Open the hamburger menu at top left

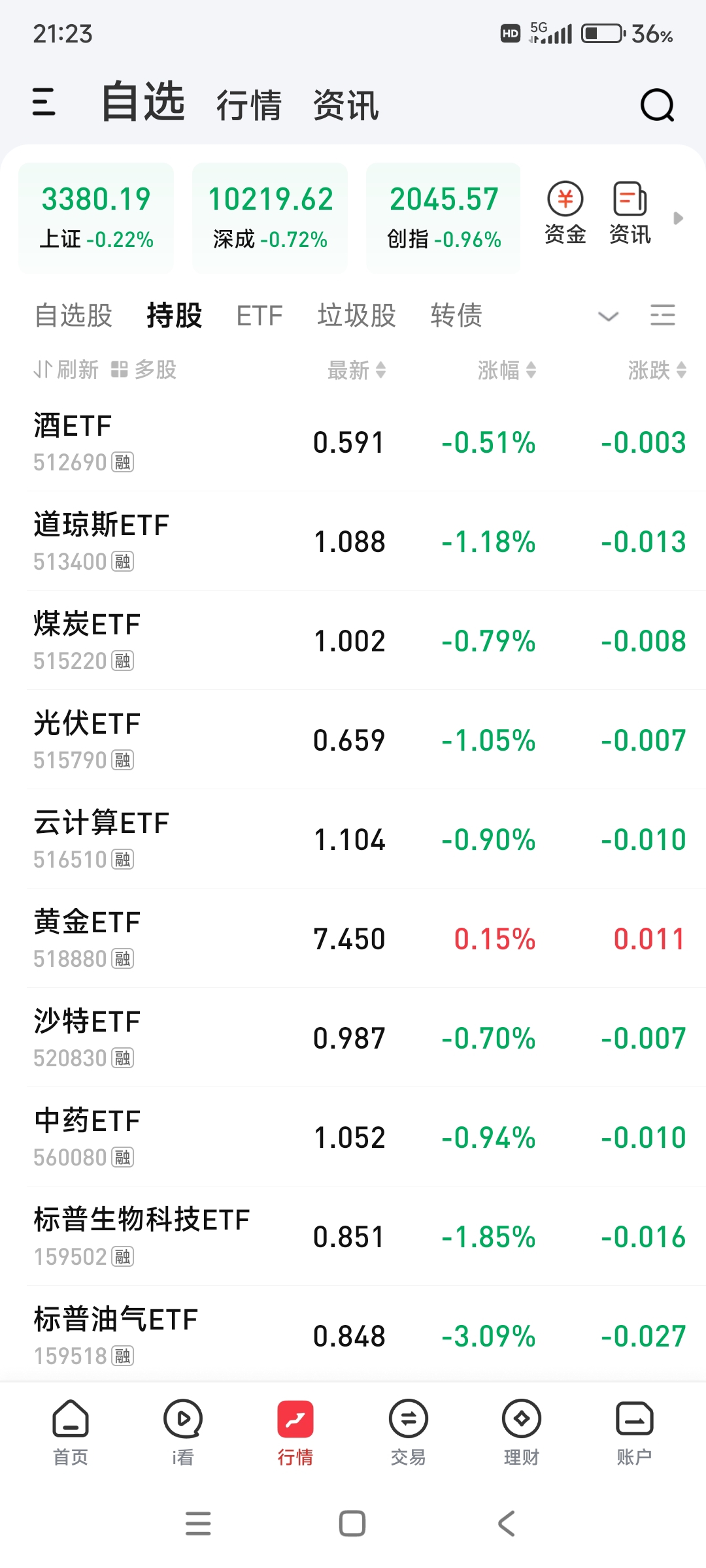(44, 103)
